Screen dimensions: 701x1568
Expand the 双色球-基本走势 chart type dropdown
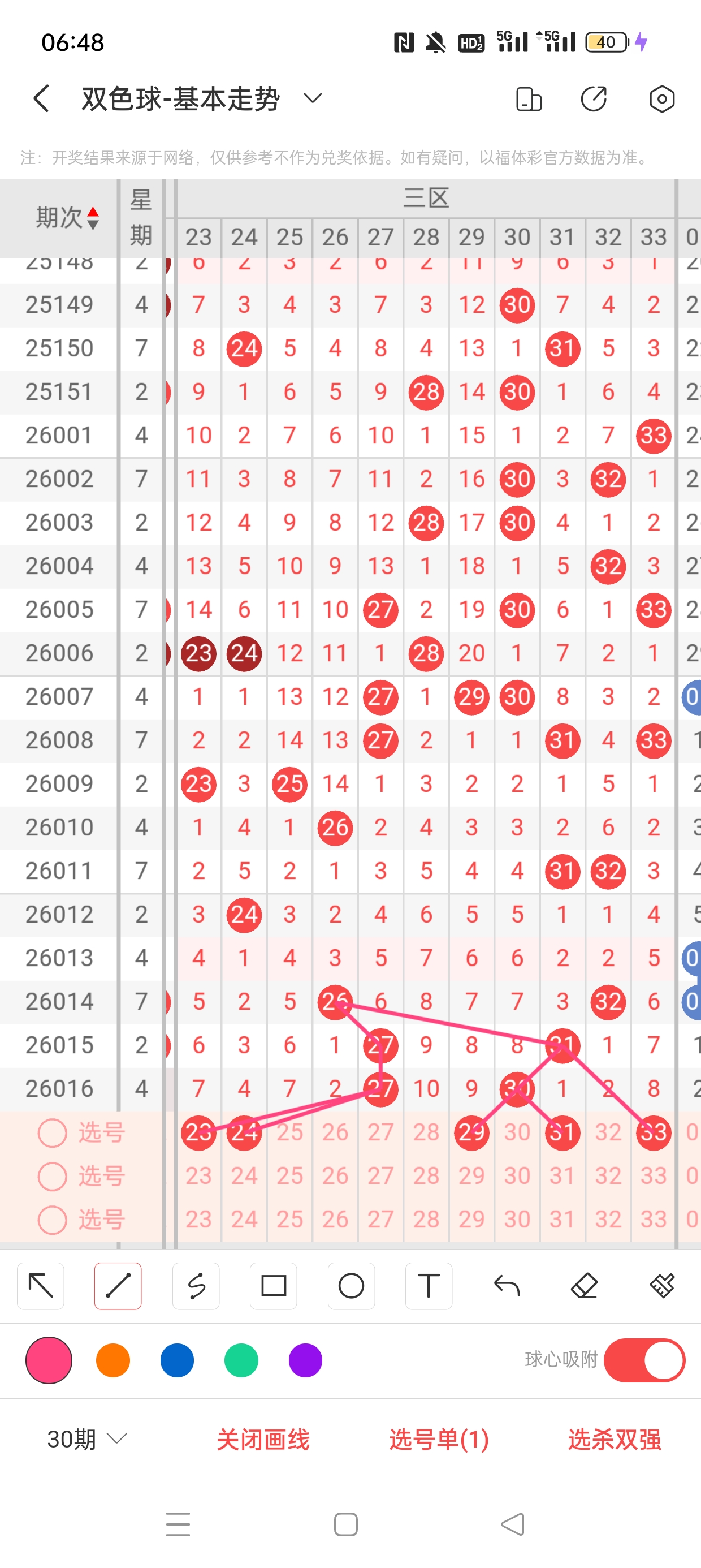coord(312,98)
